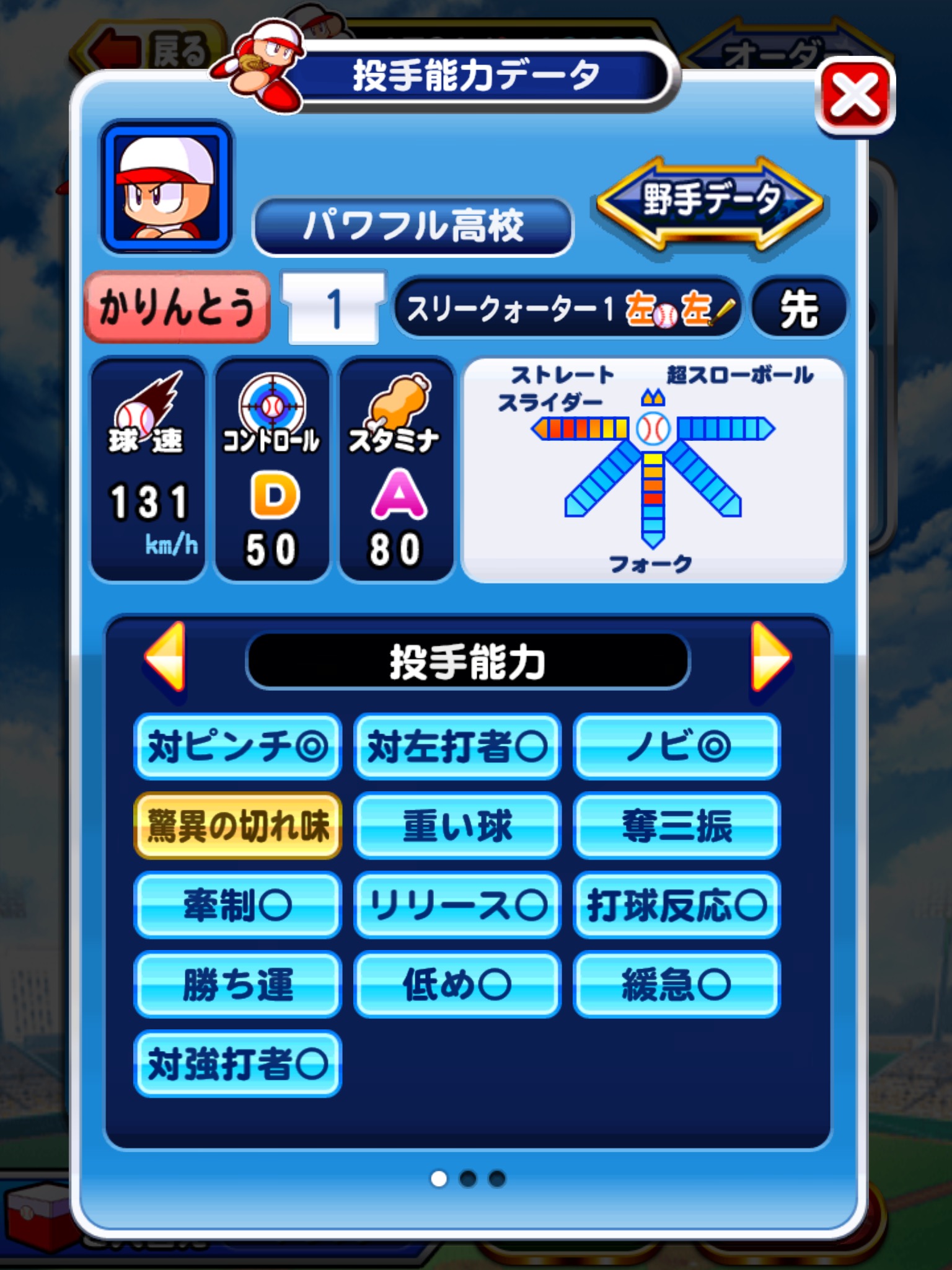Check the 牽制○ skill
952x1270 pixels.
[237, 905]
